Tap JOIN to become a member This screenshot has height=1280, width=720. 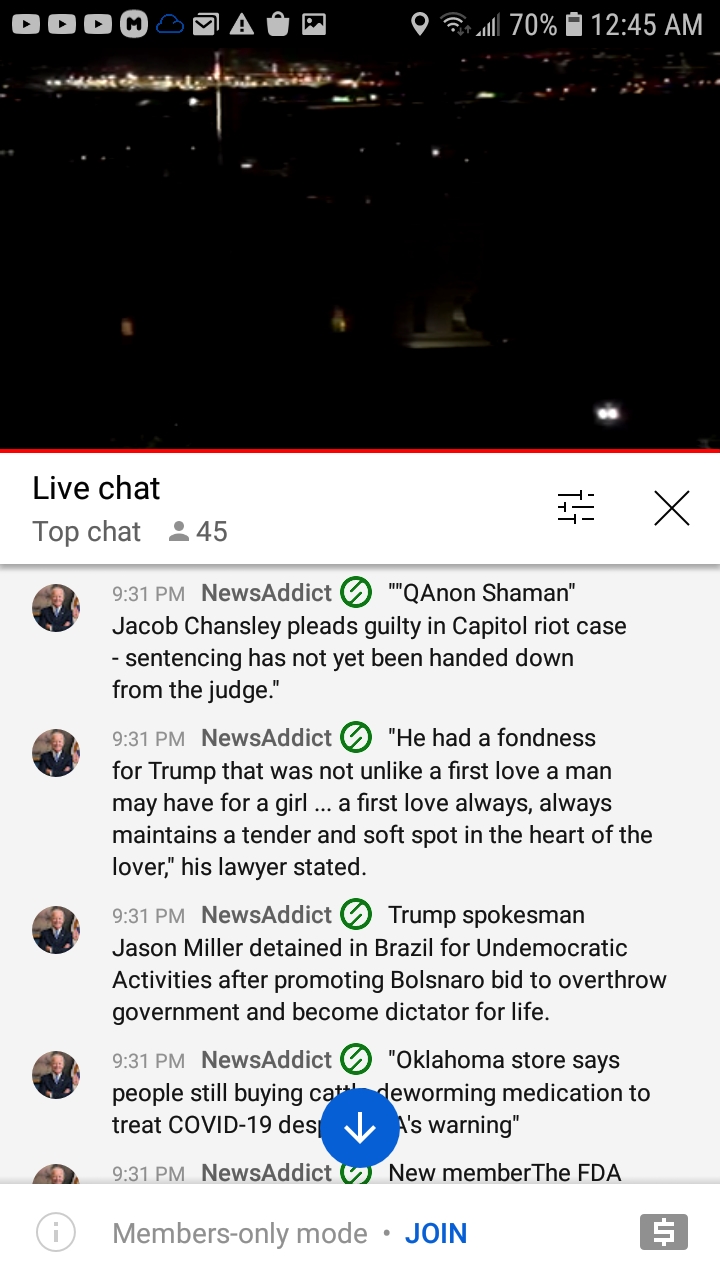[435, 1233]
